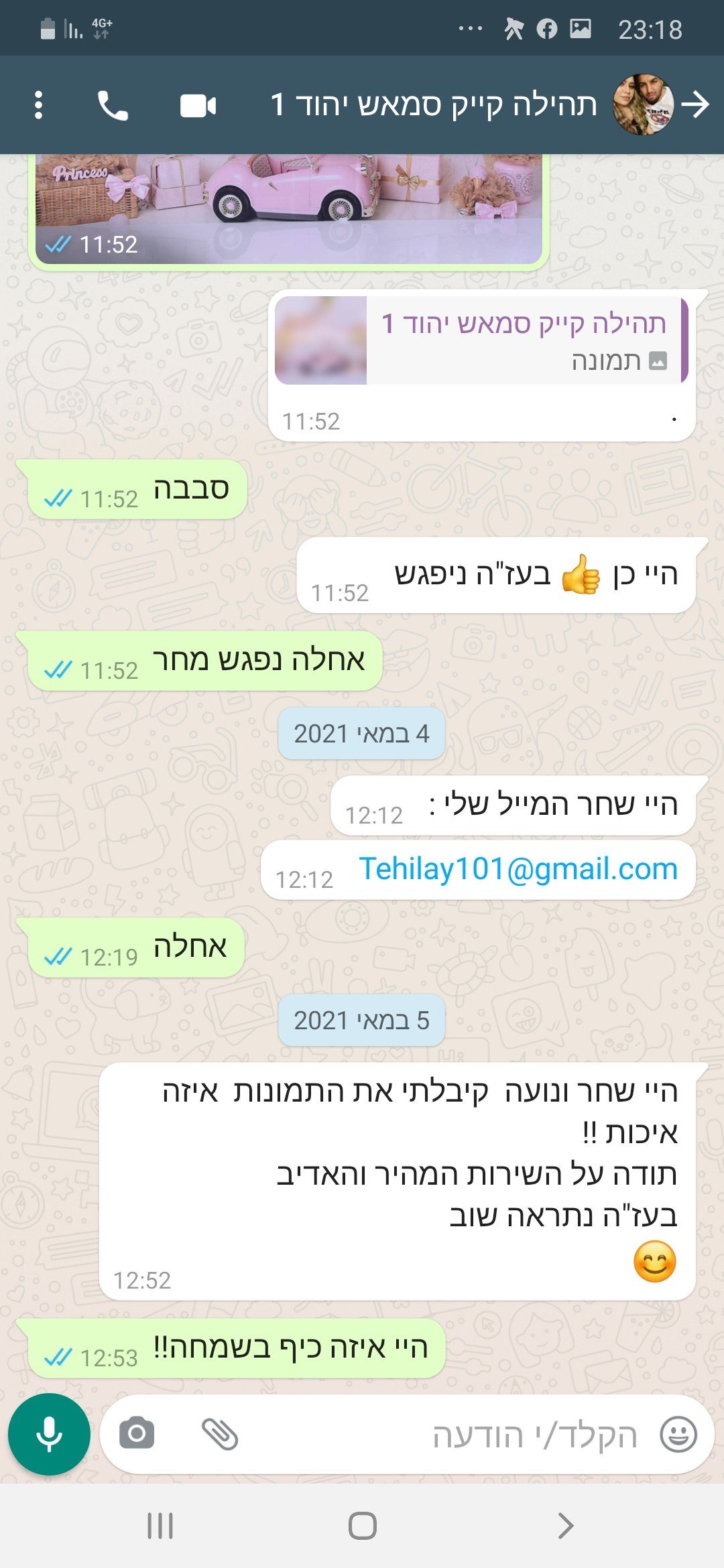Go back using the header arrow
This screenshot has width=724, height=1568.
coord(695,105)
